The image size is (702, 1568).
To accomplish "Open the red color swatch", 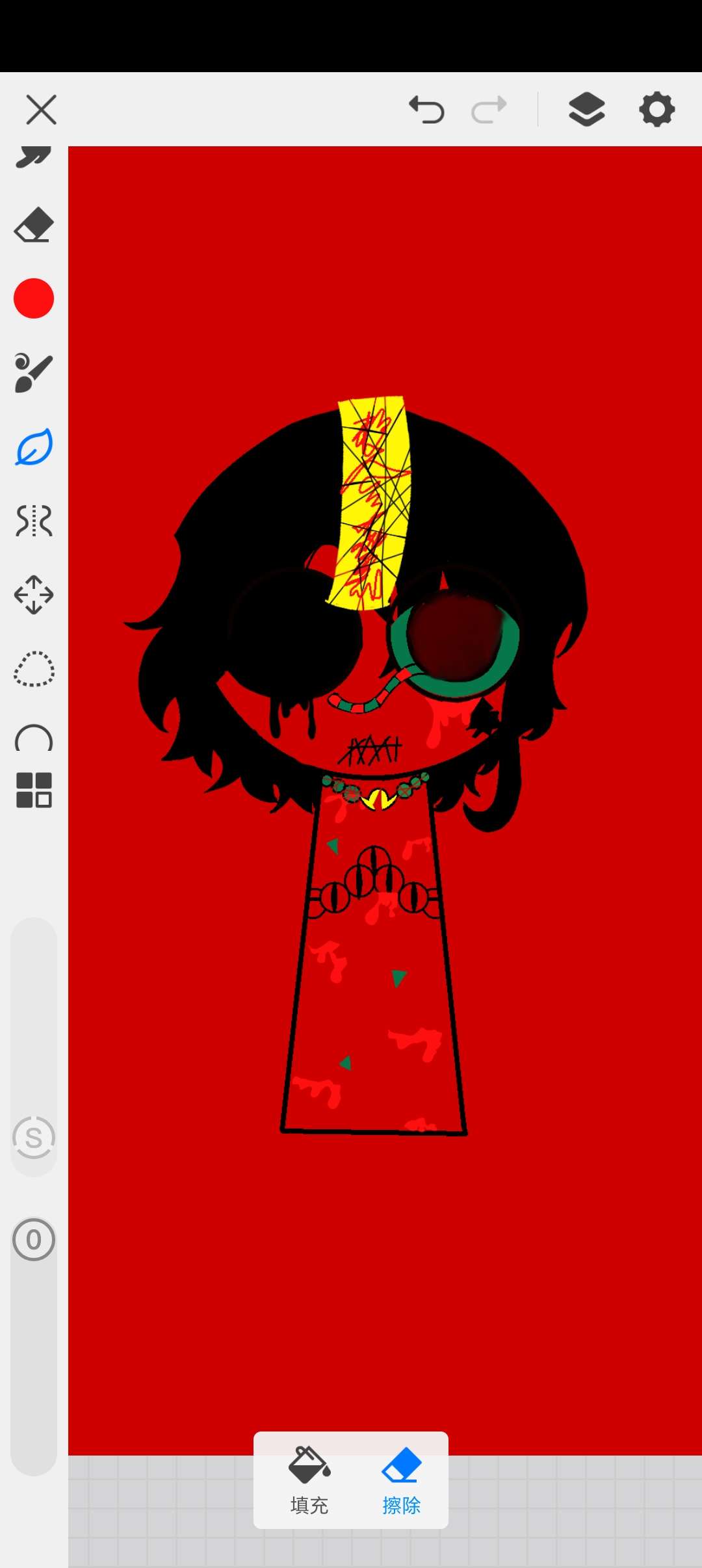I will [x=34, y=298].
